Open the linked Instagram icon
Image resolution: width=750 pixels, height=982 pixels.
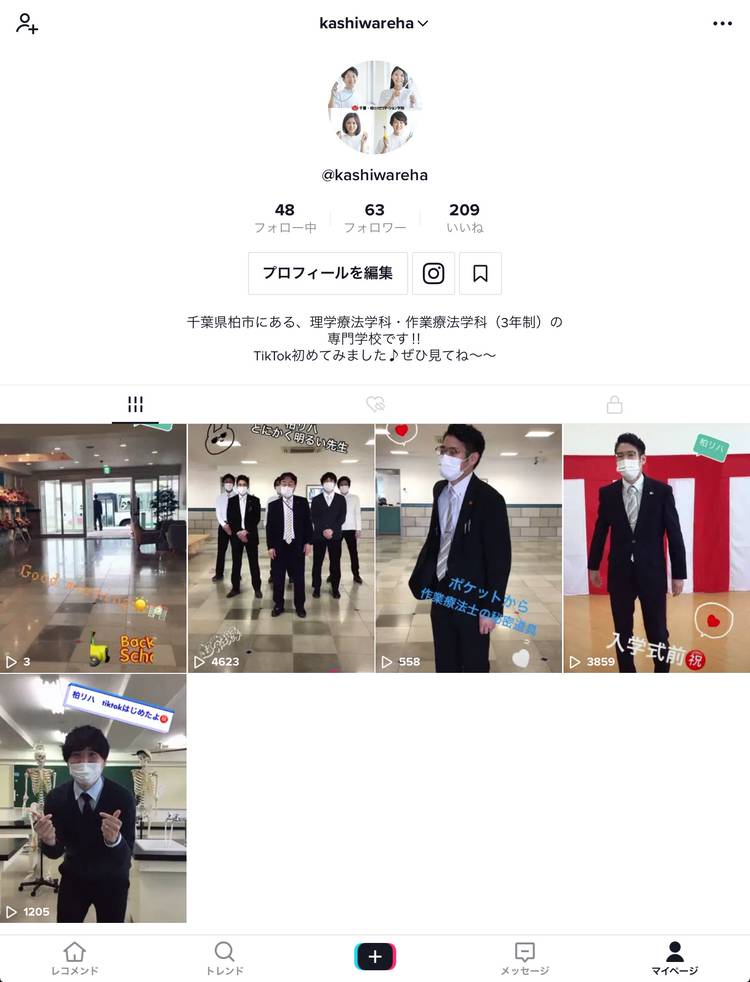(433, 273)
